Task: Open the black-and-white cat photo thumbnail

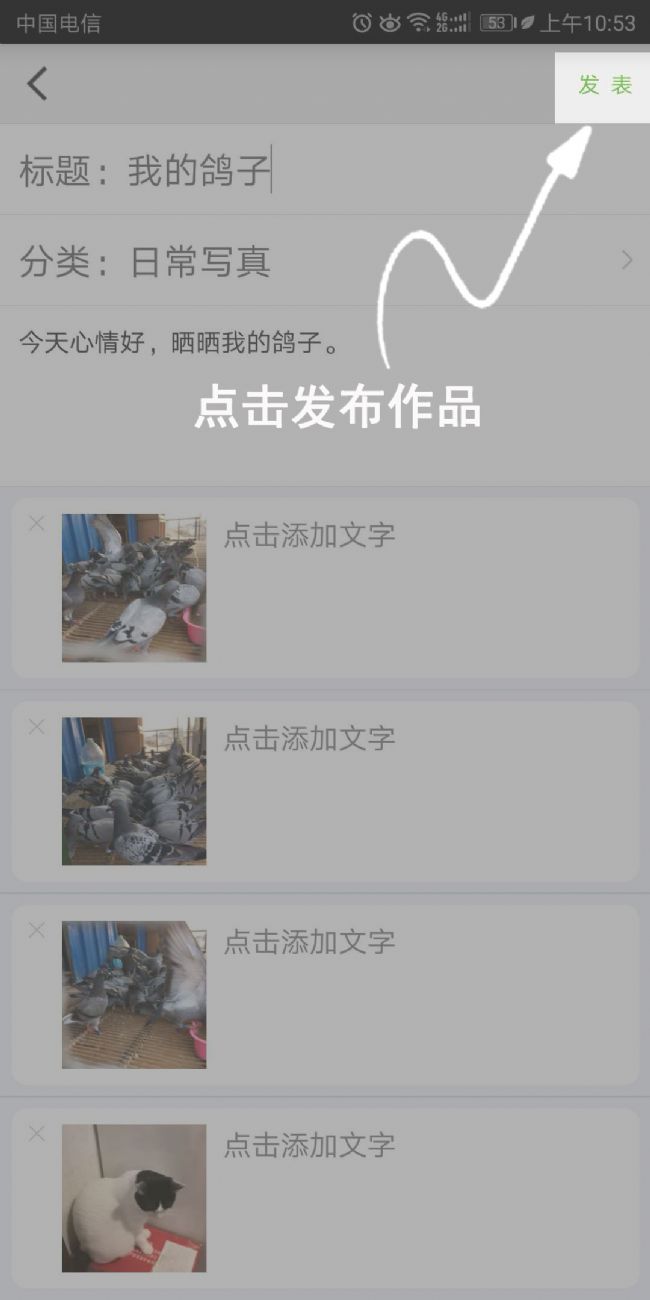Action: coord(134,1198)
